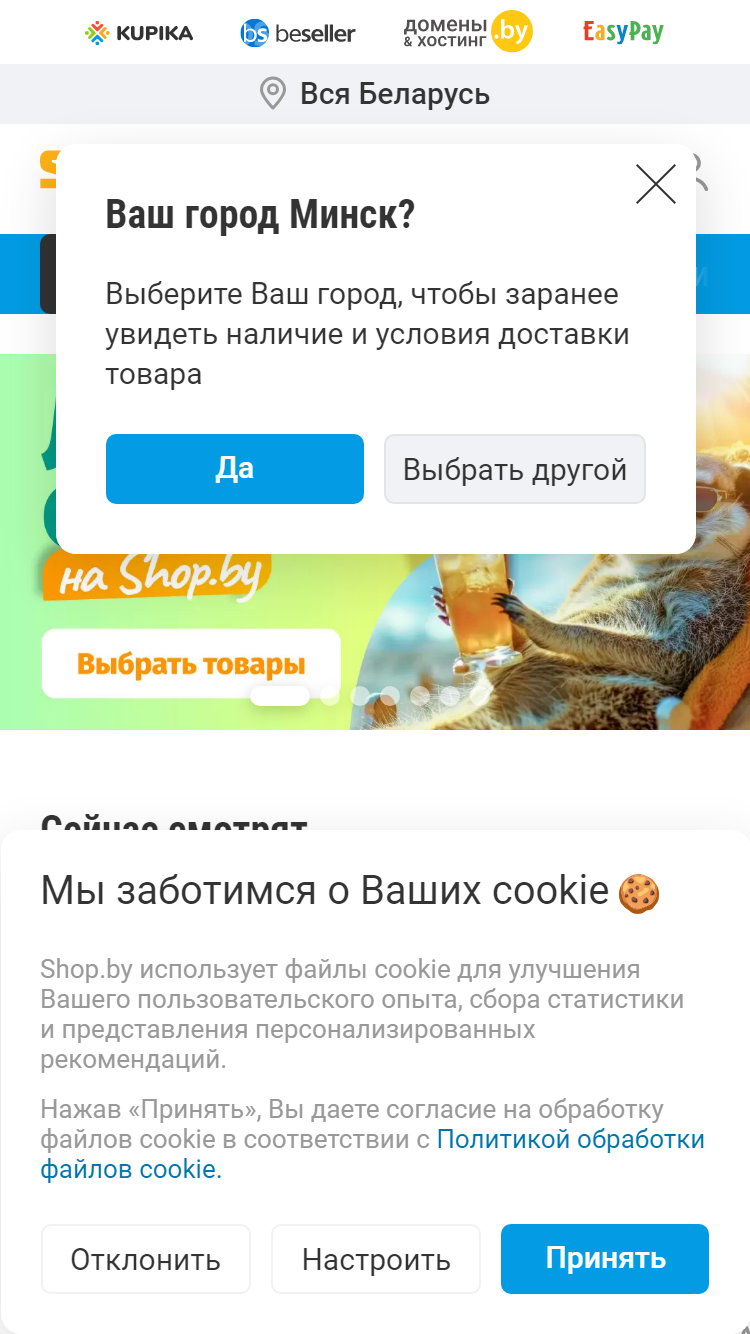Open the beseller link
The width and height of the screenshot is (750, 1334).
[298, 33]
